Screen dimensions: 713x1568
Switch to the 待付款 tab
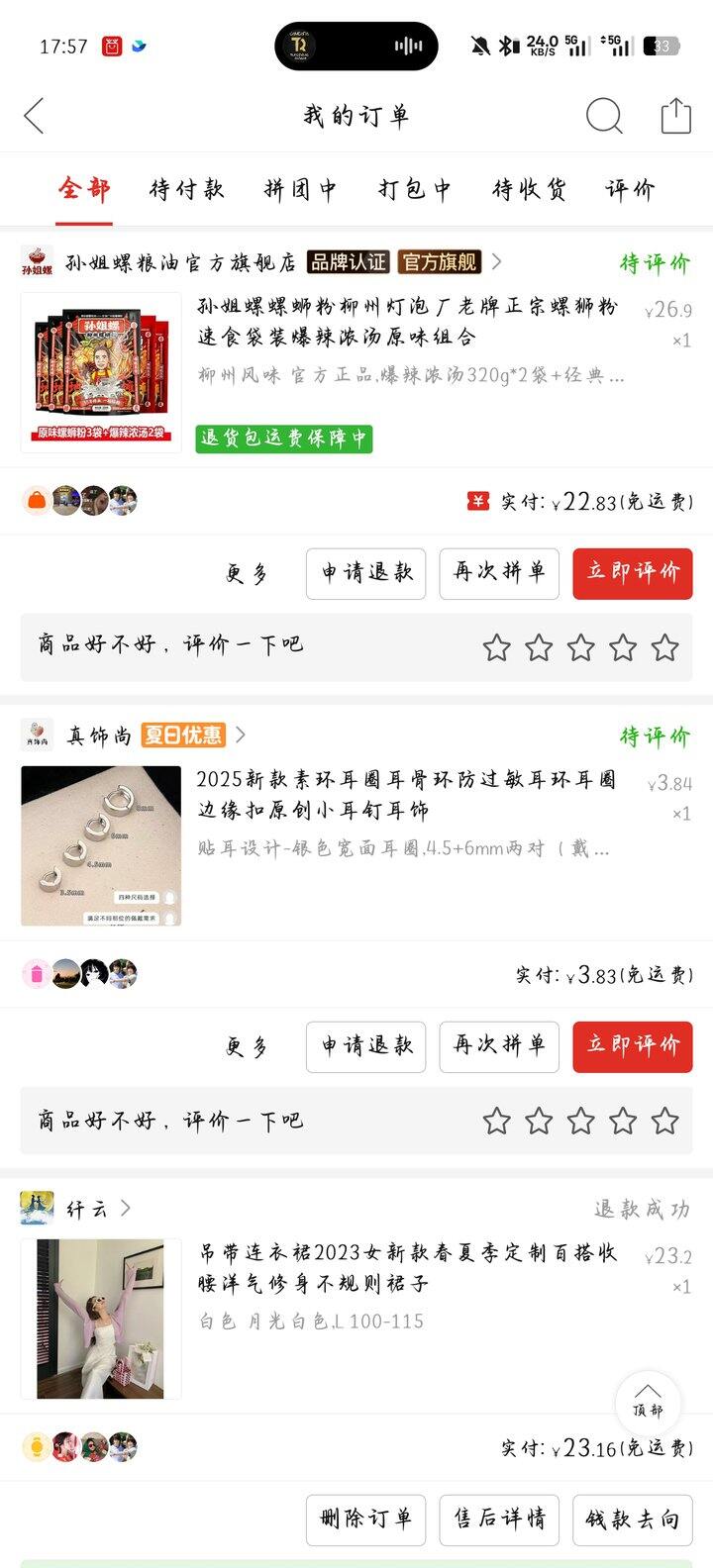click(x=186, y=189)
